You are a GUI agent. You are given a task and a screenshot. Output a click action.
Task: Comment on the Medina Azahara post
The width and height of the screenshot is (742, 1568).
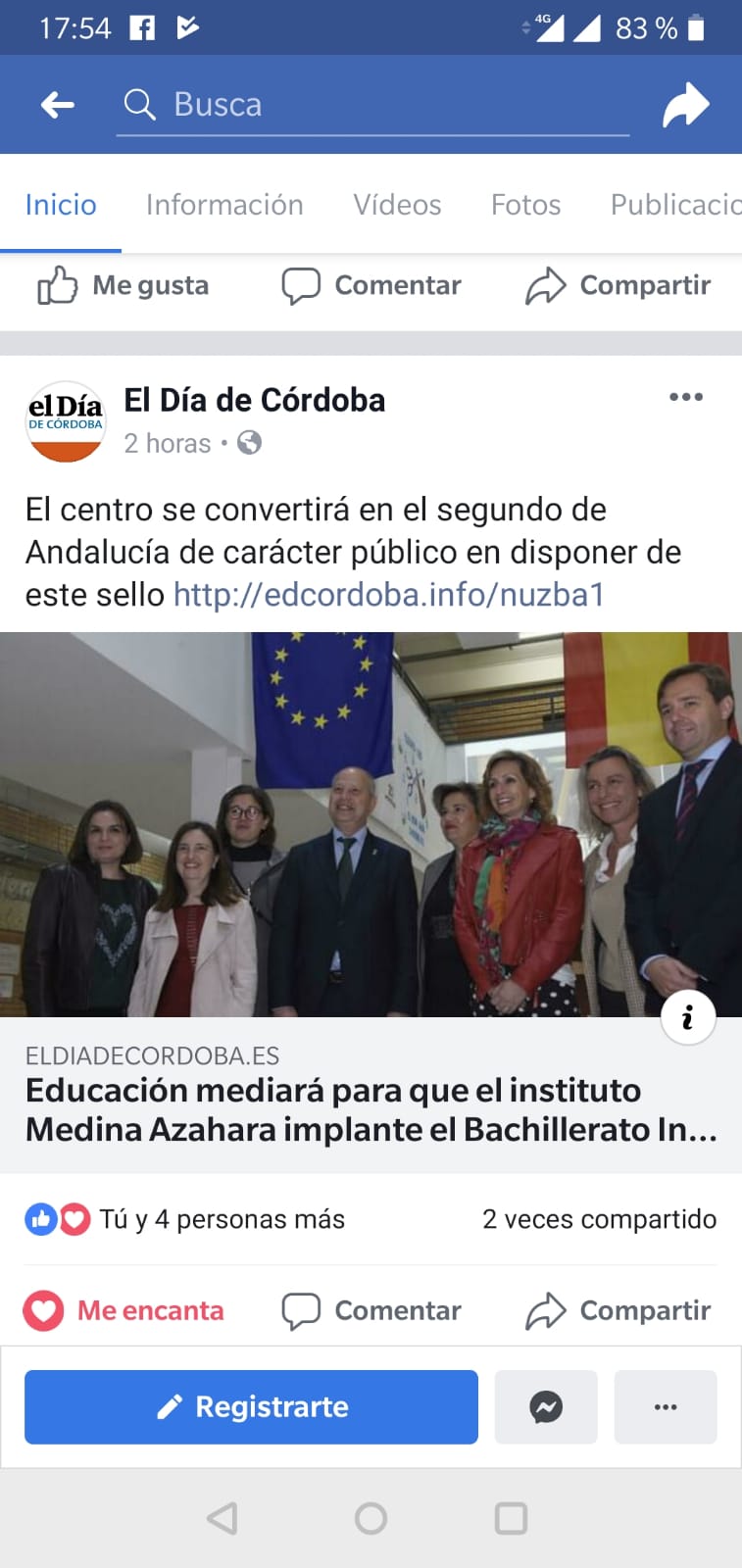(x=371, y=1310)
